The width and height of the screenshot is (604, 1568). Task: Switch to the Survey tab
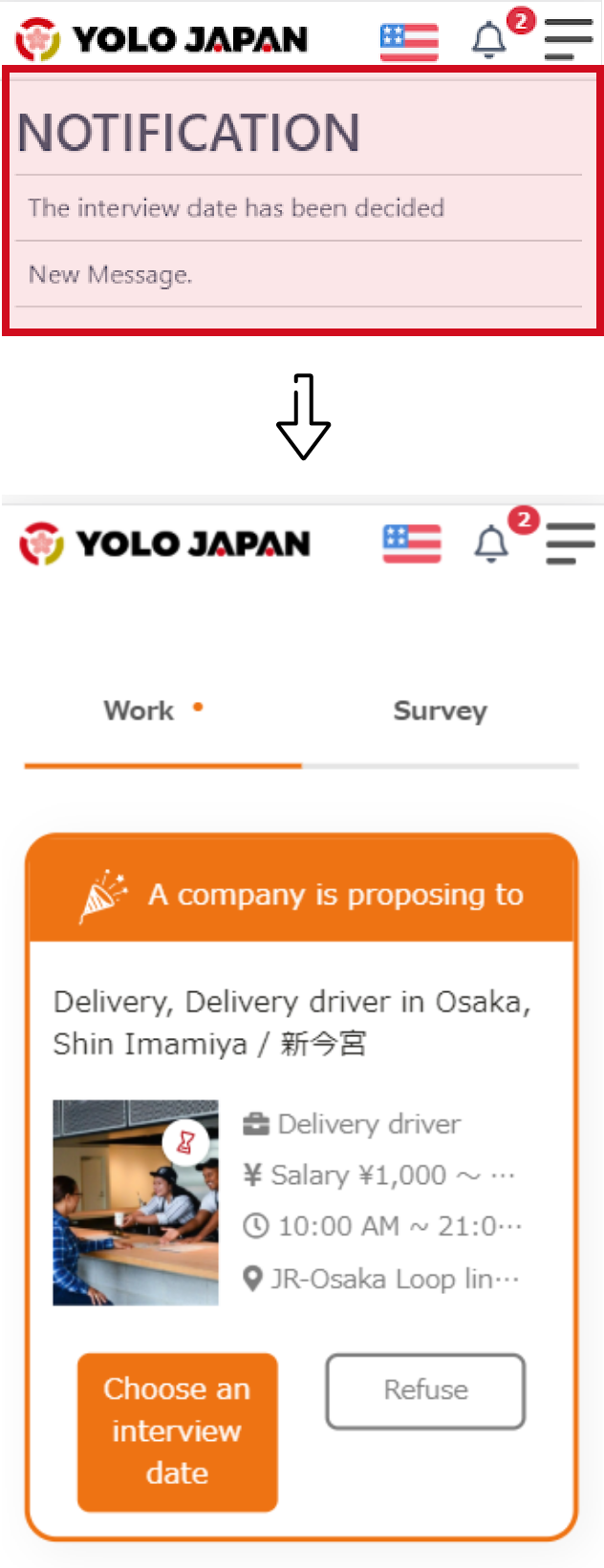pyautogui.click(x=440, y=711)
